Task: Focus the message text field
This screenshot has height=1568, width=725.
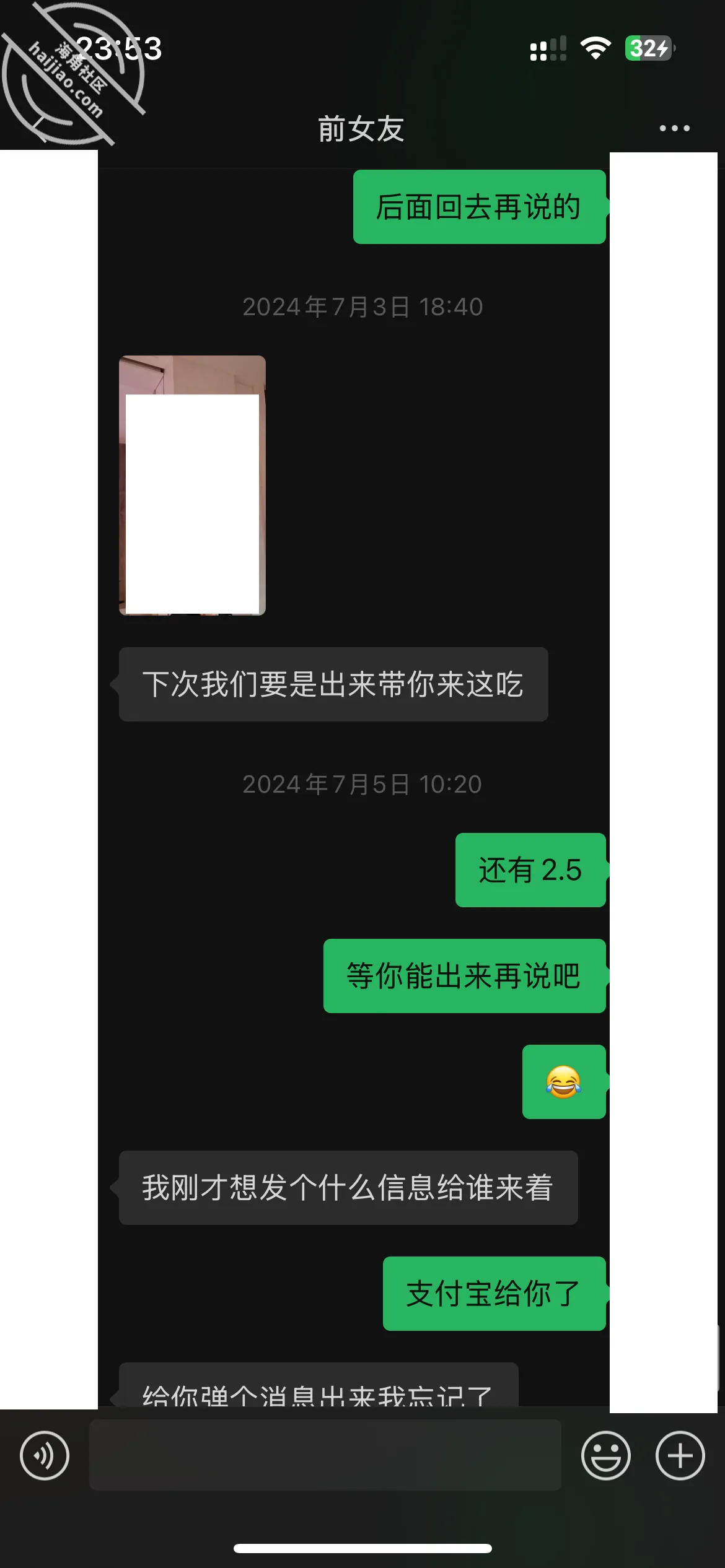Action: 325,1455
